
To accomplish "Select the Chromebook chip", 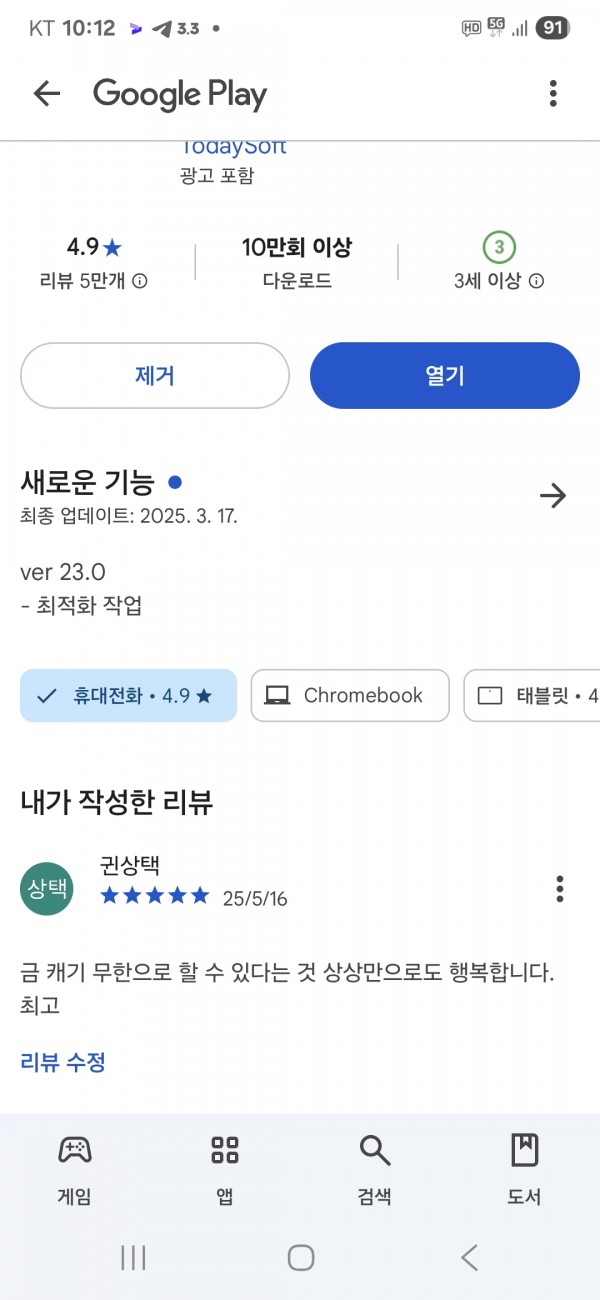I will pos(350,695).
